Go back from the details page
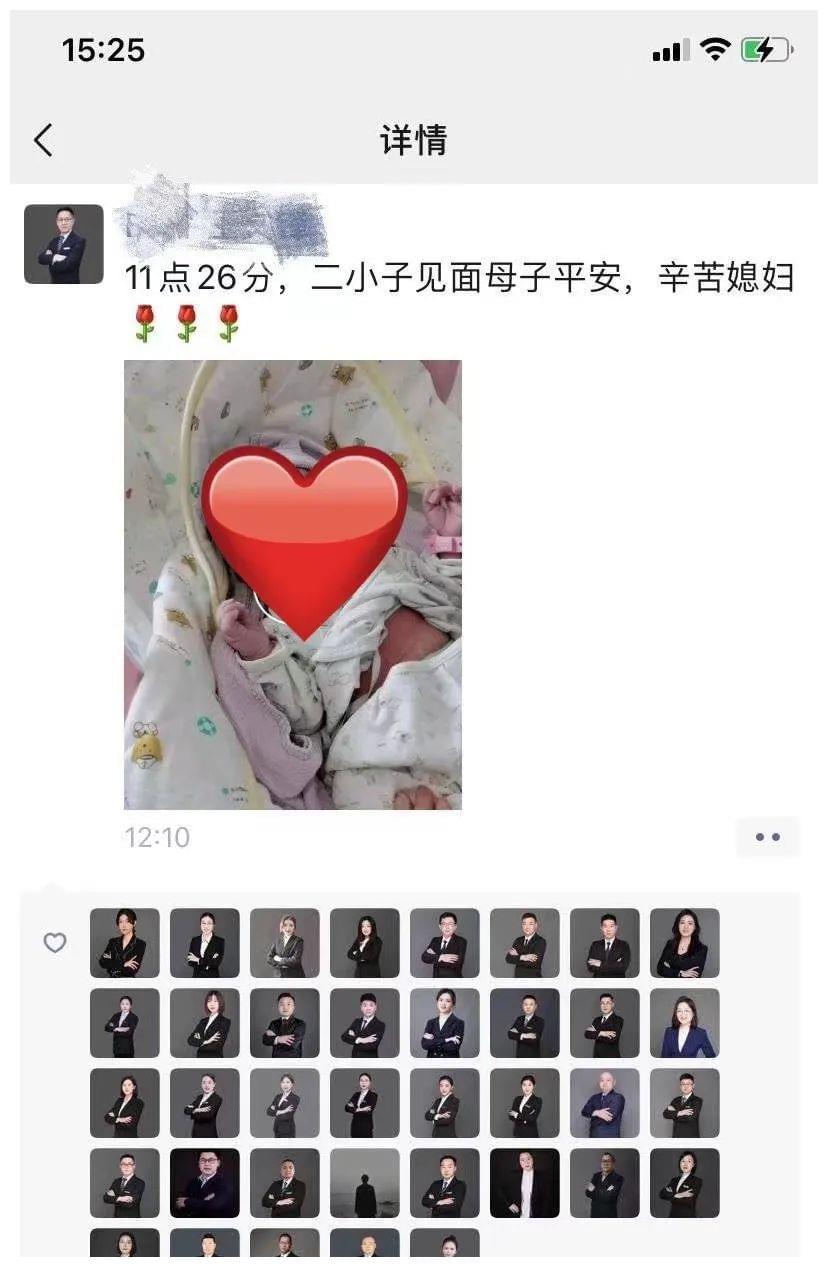828x1267 pixels. tap(43, 140)
